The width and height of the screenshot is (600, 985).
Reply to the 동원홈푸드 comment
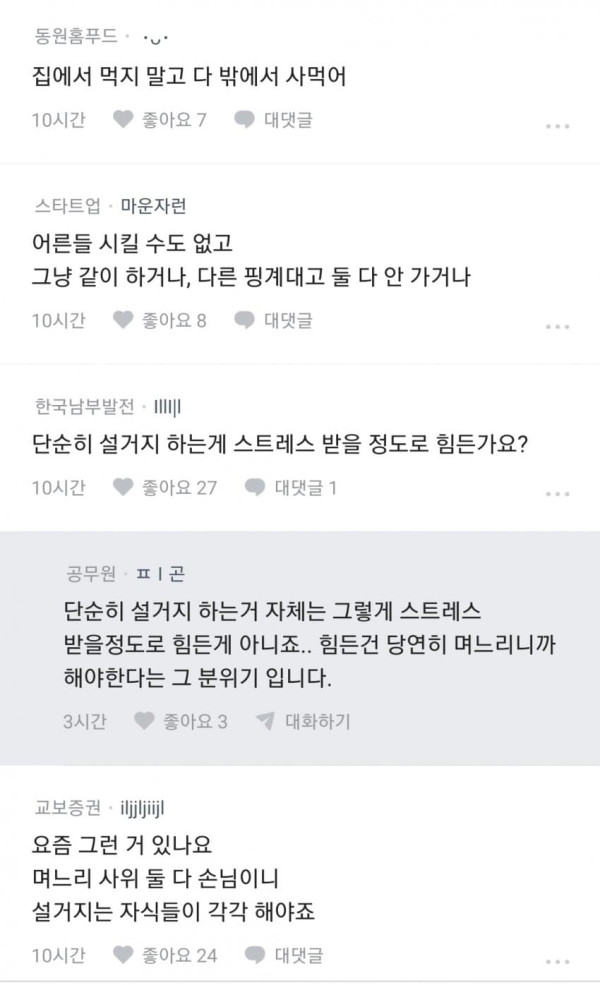(x=273, y=119)
